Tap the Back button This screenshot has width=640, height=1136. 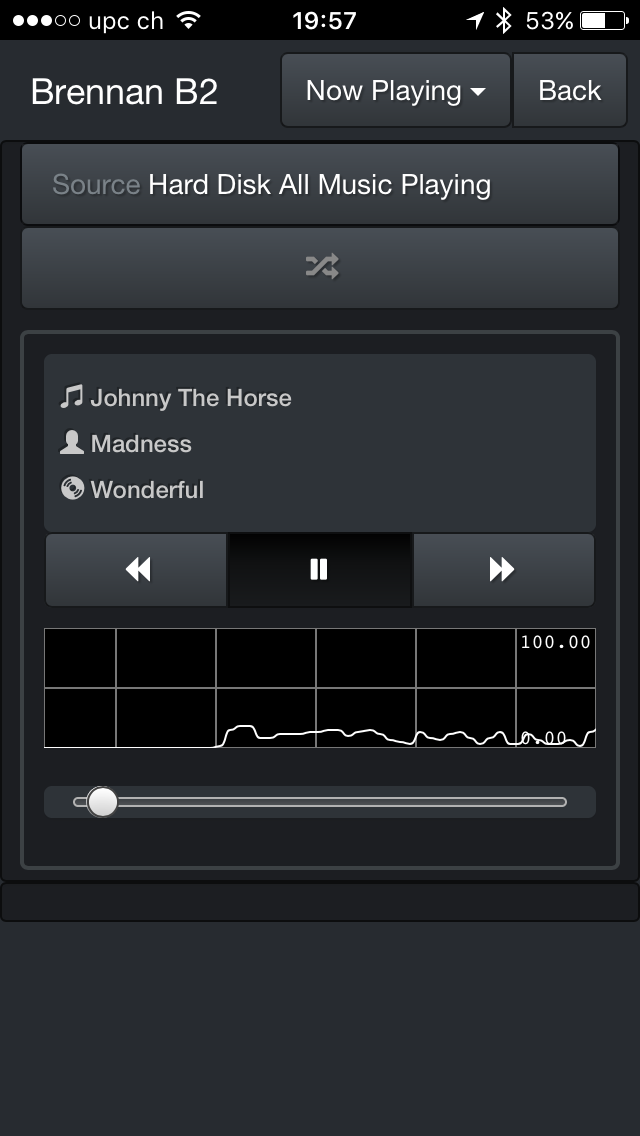[x=569, y=91]
